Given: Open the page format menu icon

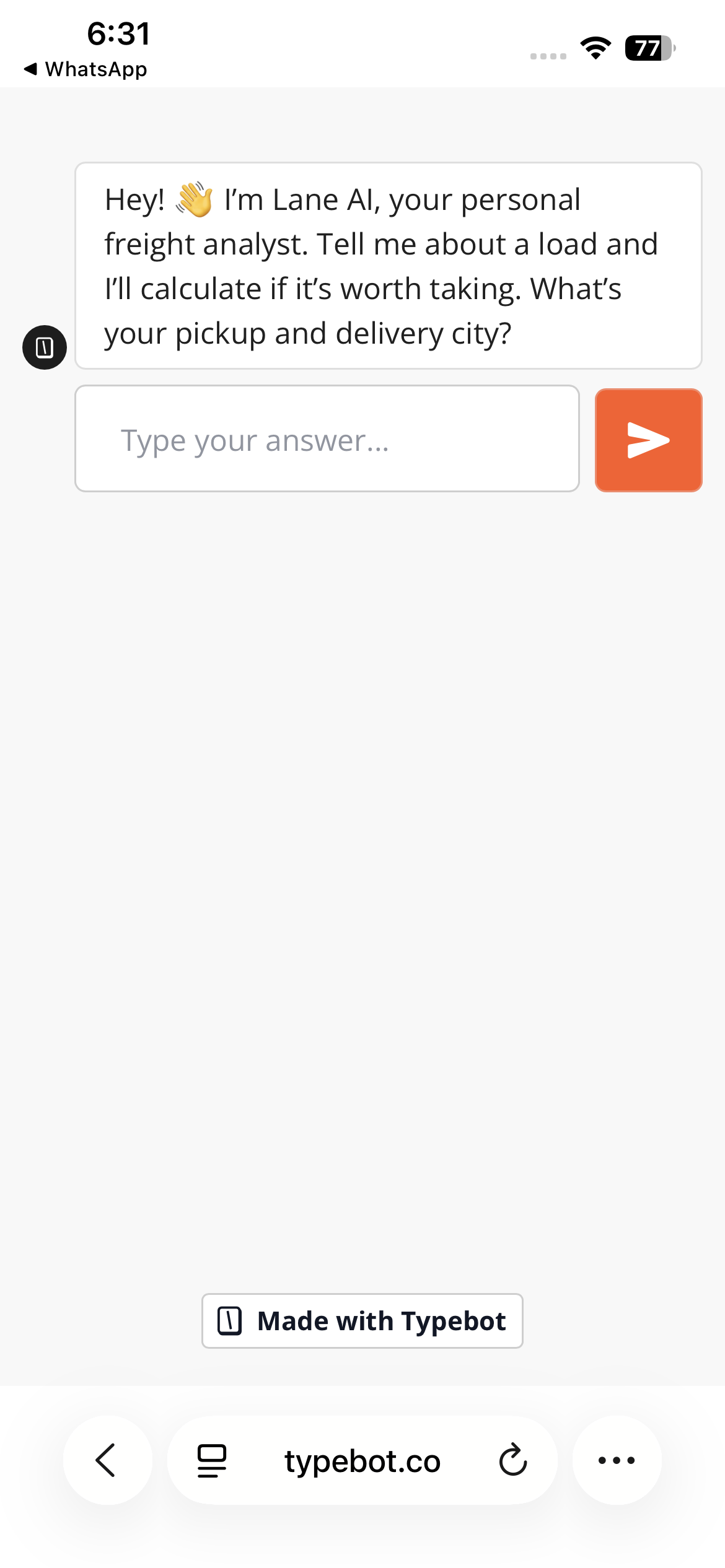Looking at the screenshot, I should point(212,1460).
